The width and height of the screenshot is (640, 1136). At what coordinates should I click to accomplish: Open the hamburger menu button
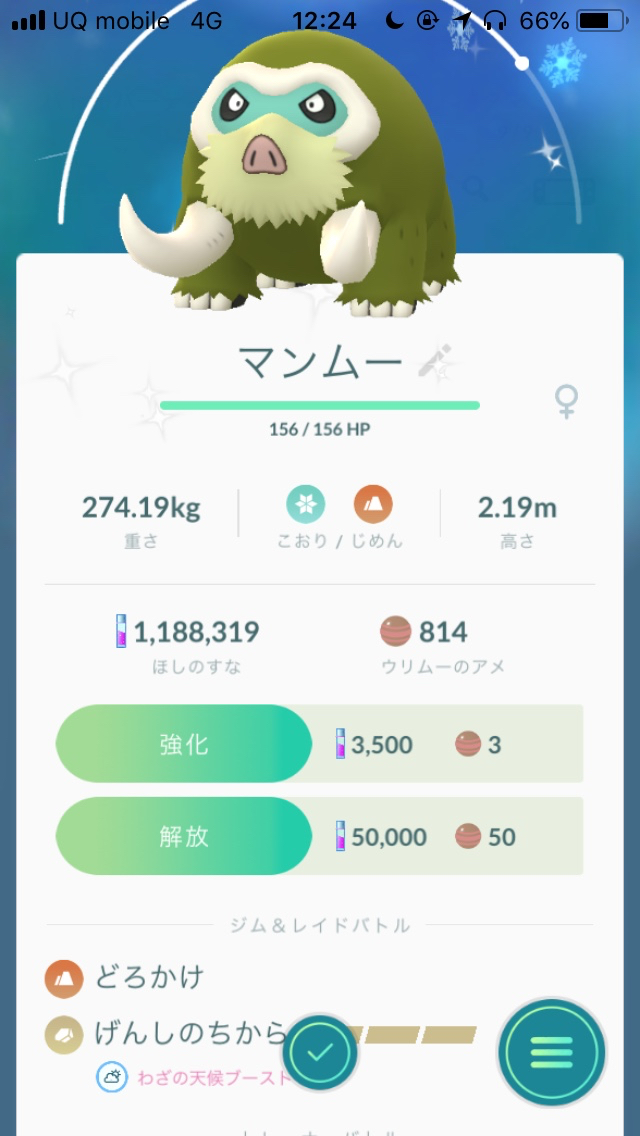pyautogui.click(x=551, y=1051)
